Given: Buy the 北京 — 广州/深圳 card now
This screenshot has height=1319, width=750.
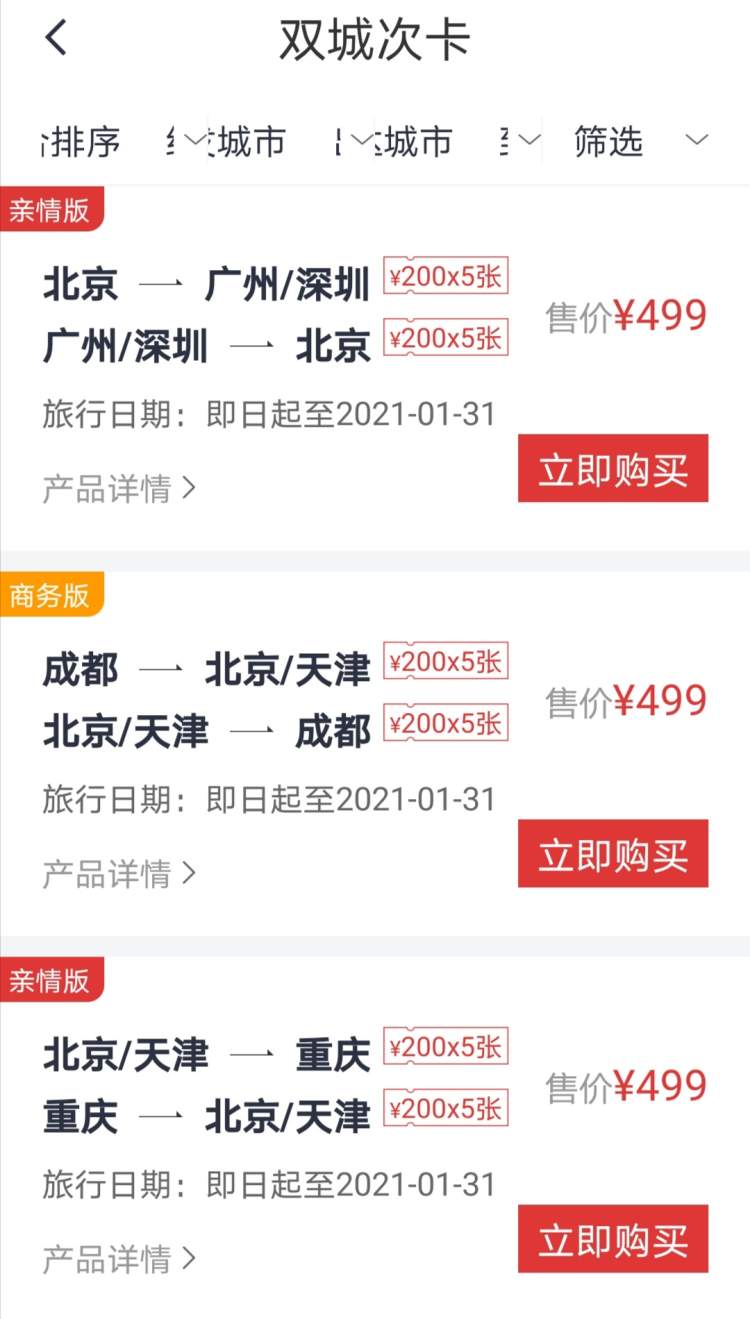Looking at the screenshot, I should pyautogui.click(x=612, y=469).
